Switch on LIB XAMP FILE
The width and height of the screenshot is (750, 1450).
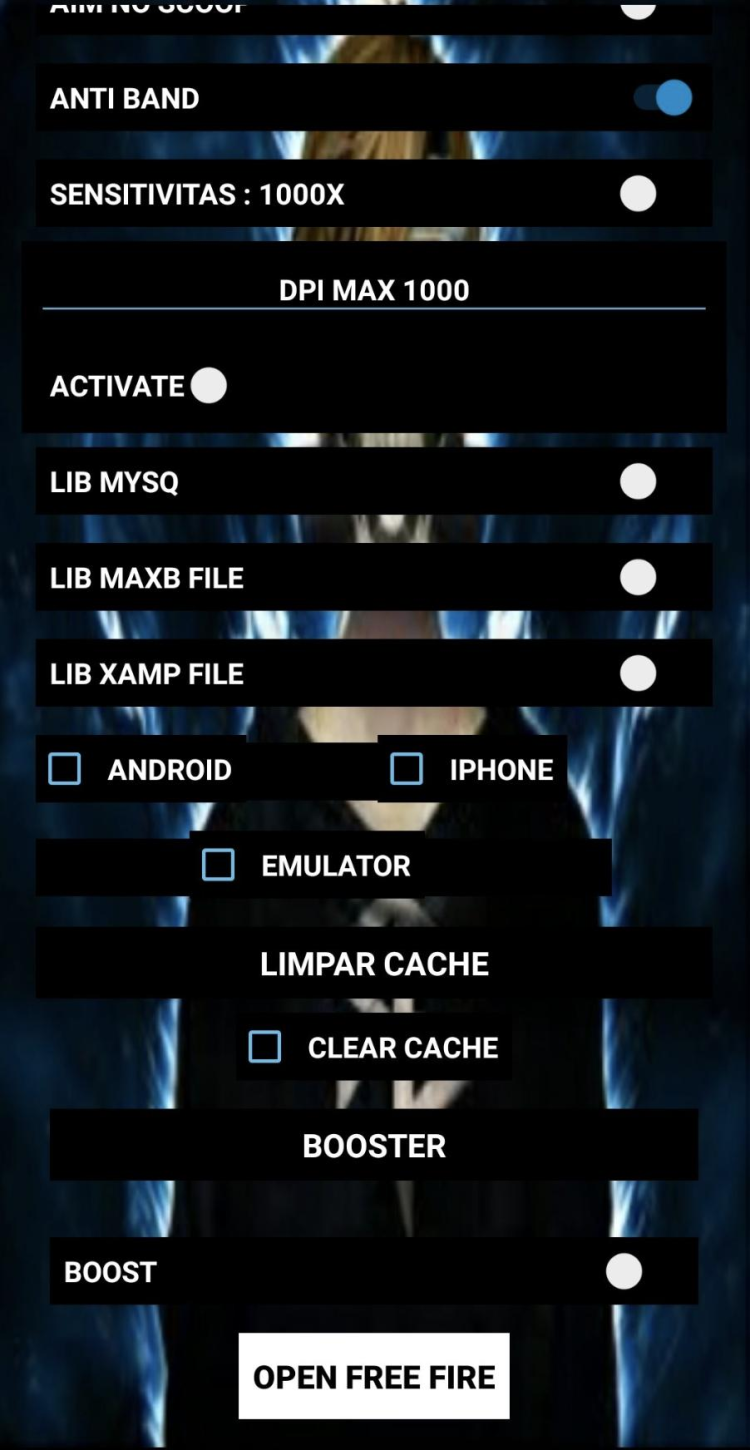tap(638, 673)
